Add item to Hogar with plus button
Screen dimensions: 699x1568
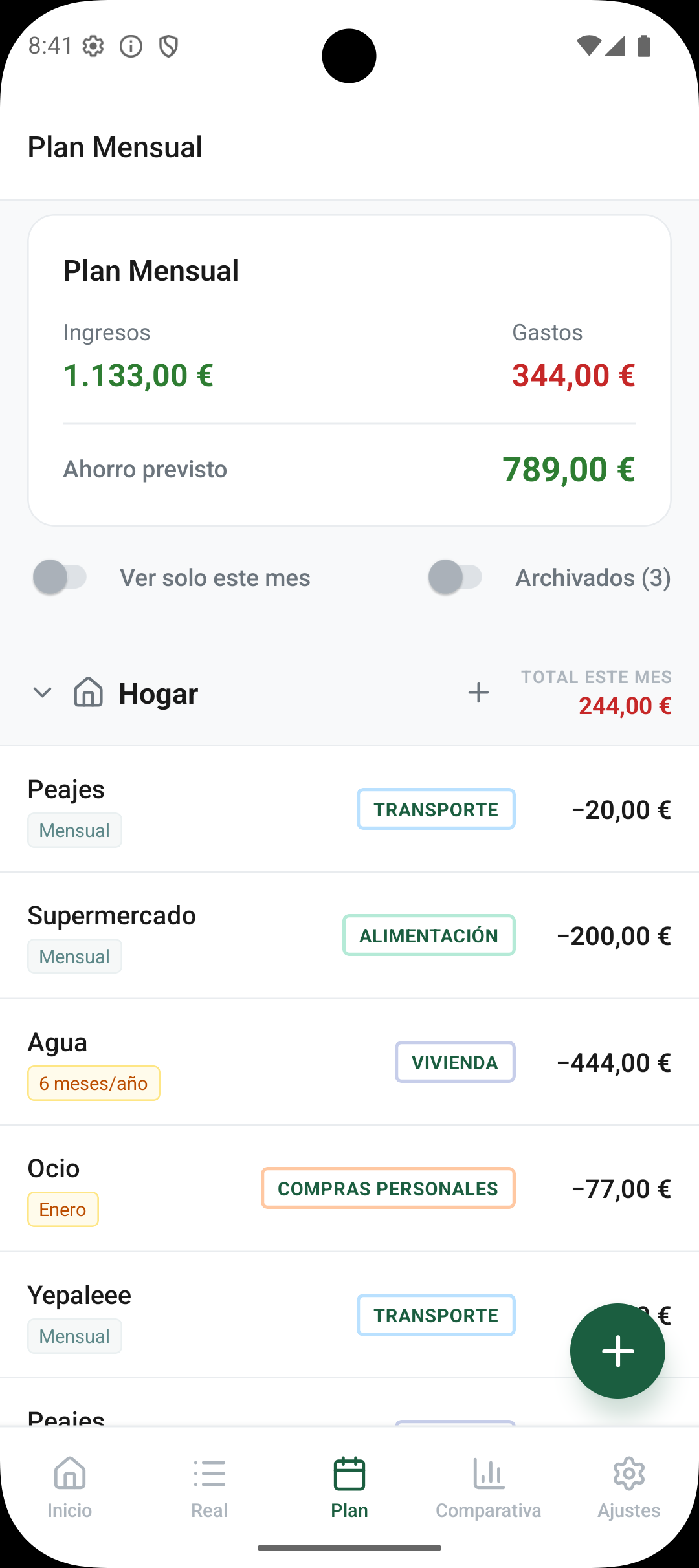[x=479, y=692]
